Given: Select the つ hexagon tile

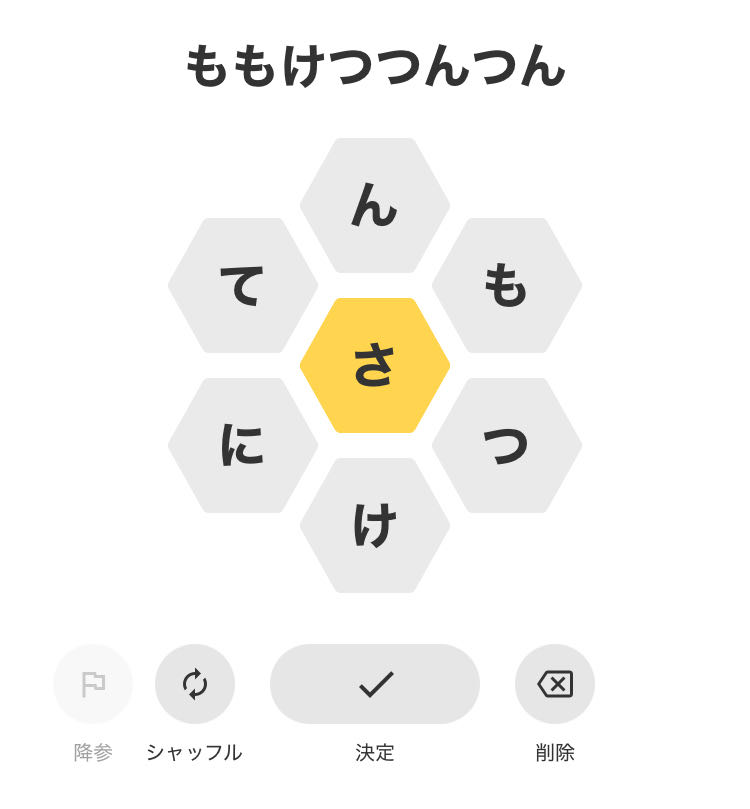Looking at the screenshot, I should [x=506, y=445].
